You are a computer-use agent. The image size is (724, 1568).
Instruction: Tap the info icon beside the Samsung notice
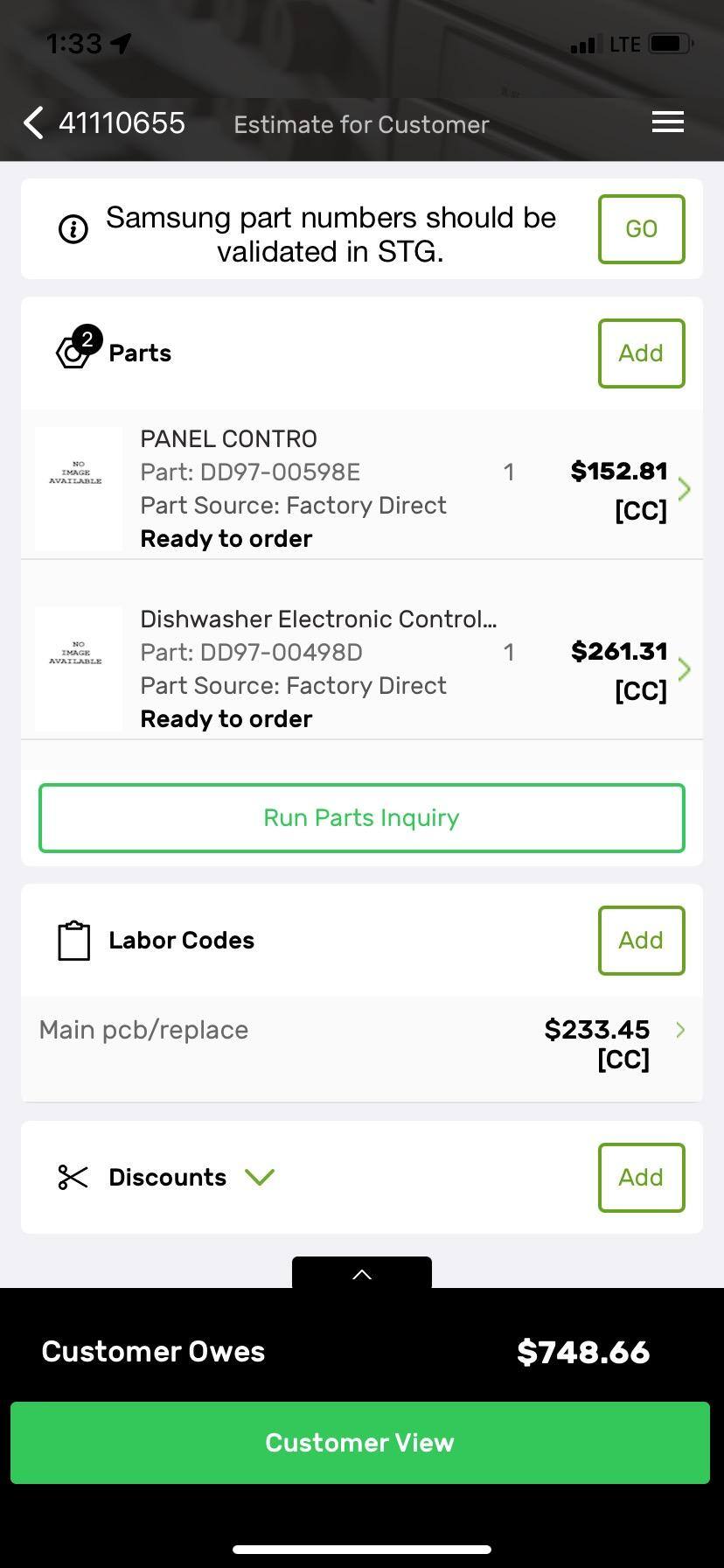[73, 228]
